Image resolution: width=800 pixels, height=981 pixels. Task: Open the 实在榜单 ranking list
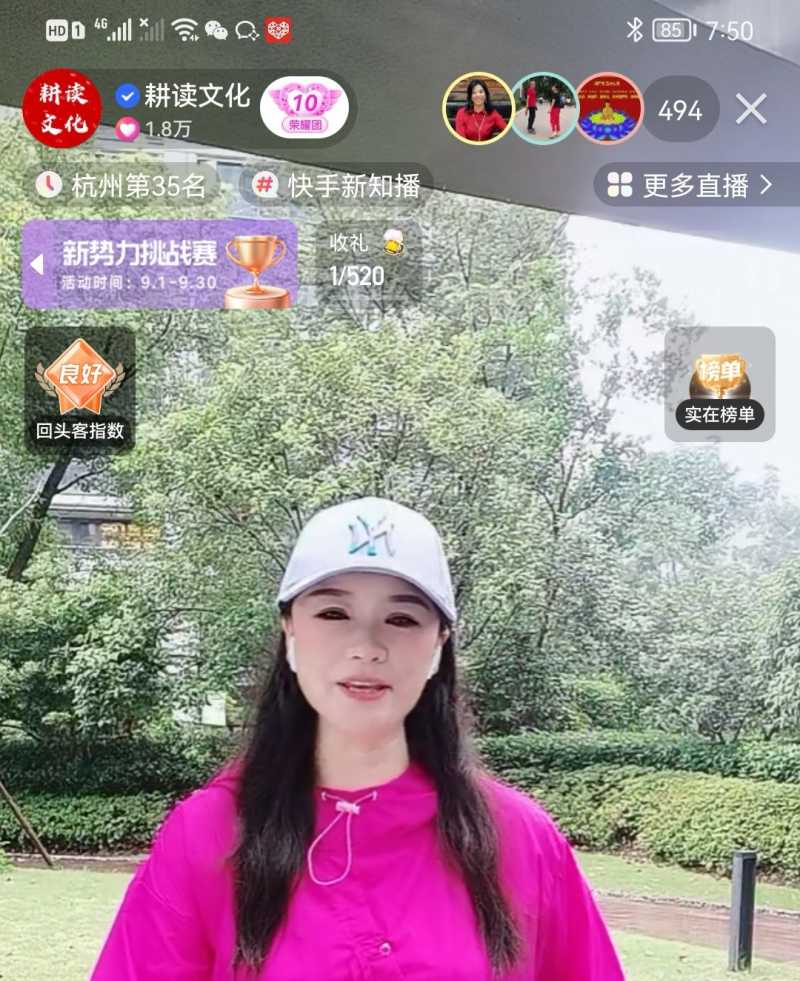click(x=720, y=385)
